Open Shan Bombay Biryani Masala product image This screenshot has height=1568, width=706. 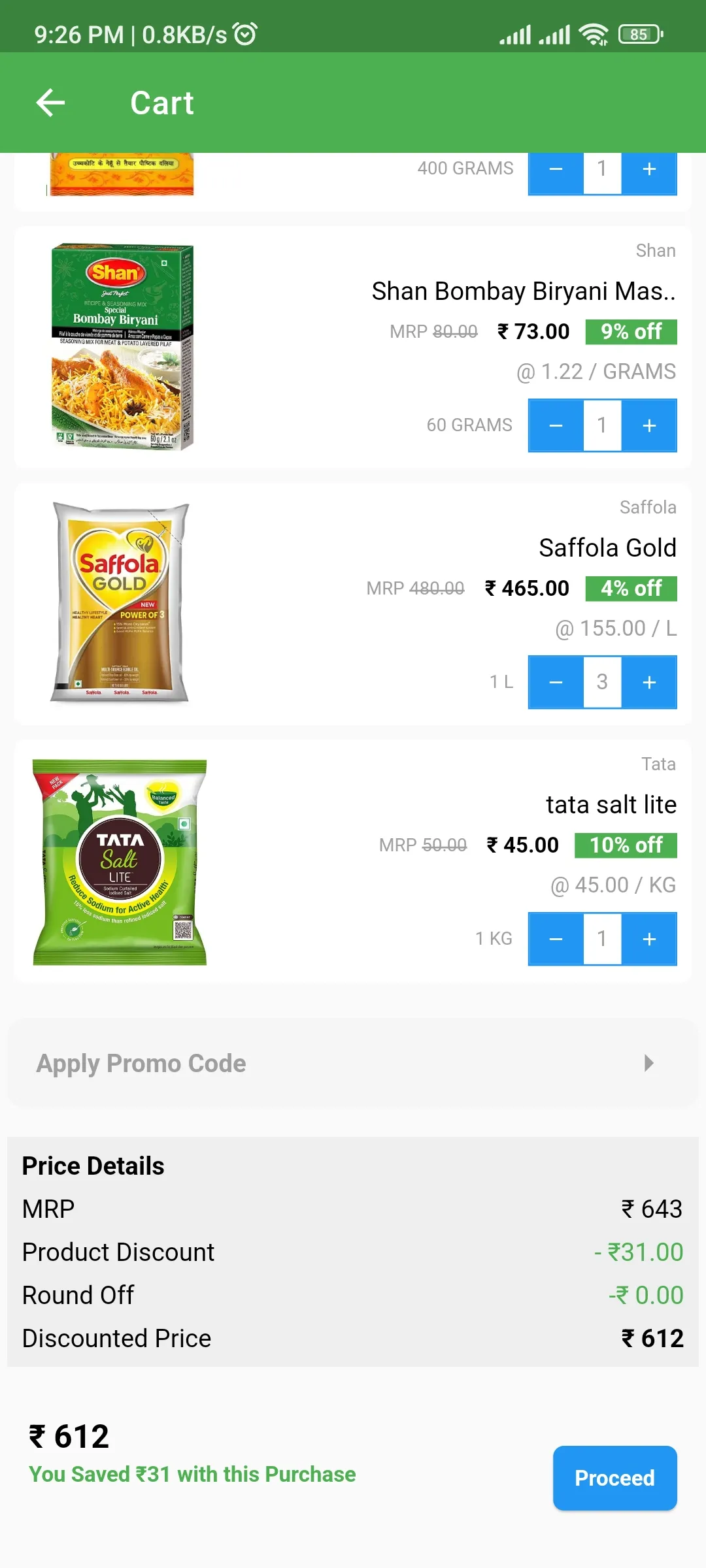[122, 346]
